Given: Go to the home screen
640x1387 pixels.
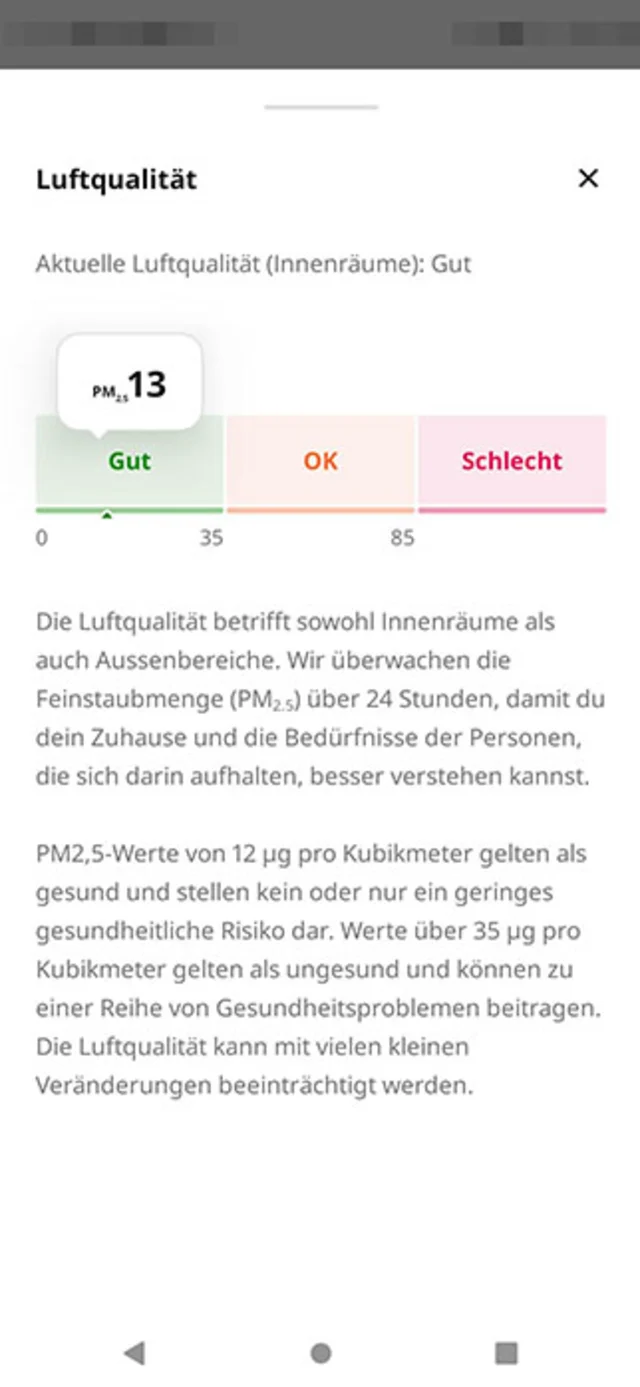Looking at the screenshot, I should point(320,1353).
